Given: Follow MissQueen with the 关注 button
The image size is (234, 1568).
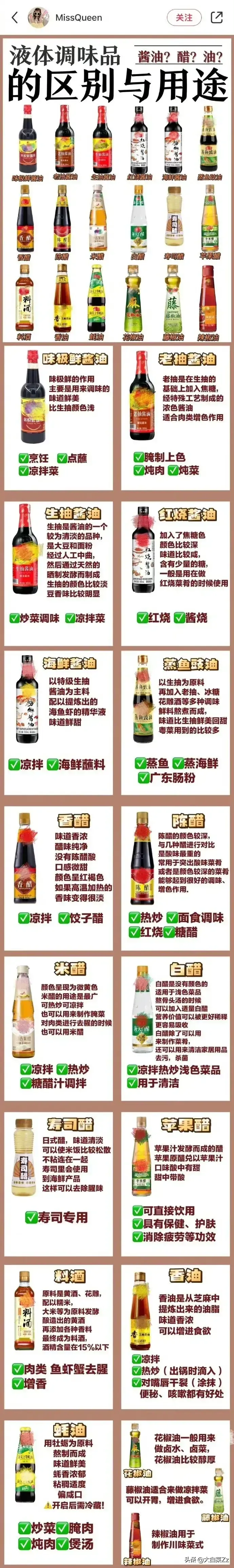Looking at the screenshot, I should (183, 18).
